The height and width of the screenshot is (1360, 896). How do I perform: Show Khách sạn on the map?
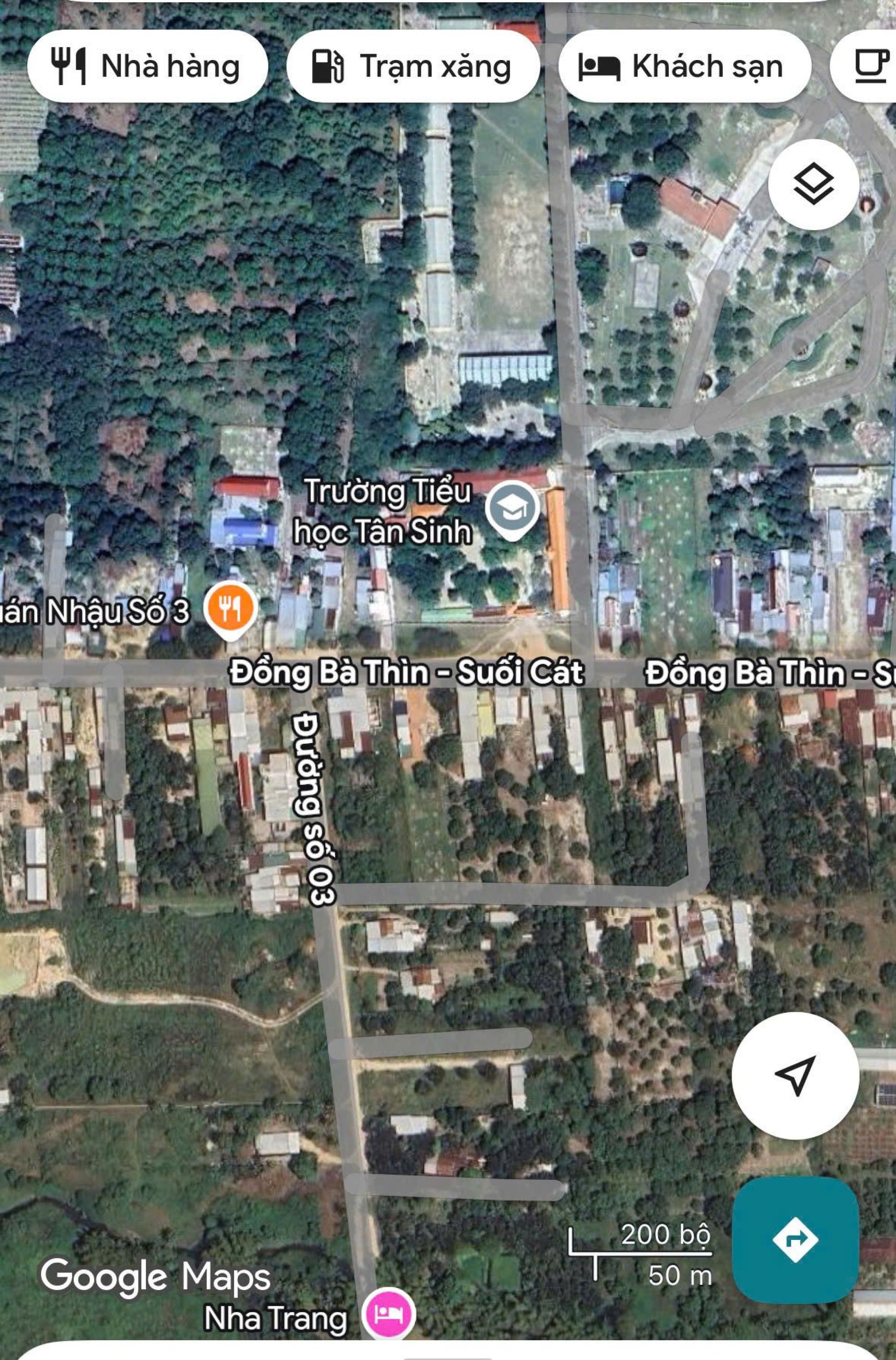[x=684, y=66]
